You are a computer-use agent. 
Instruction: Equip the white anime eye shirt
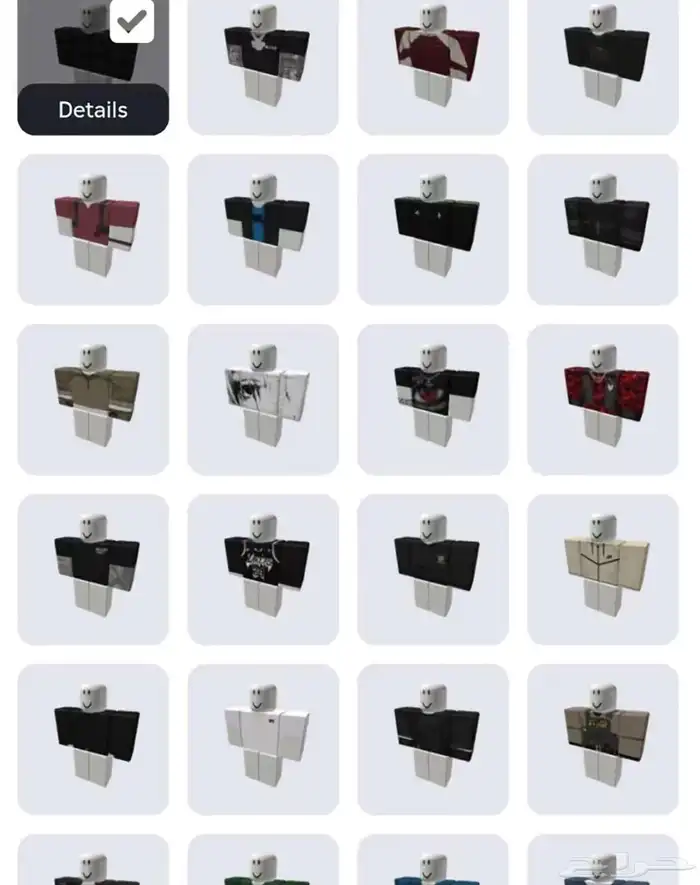(263, 399)
